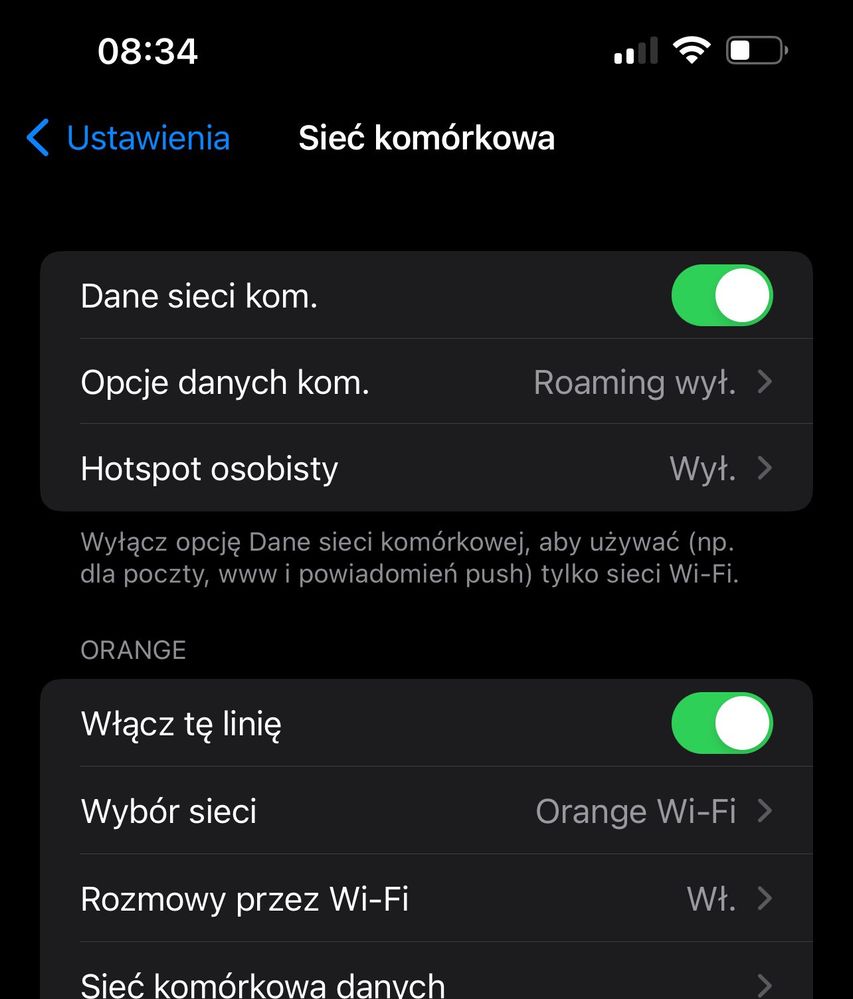Select the Sieć komórkowa header title

(x=427, y=138)
